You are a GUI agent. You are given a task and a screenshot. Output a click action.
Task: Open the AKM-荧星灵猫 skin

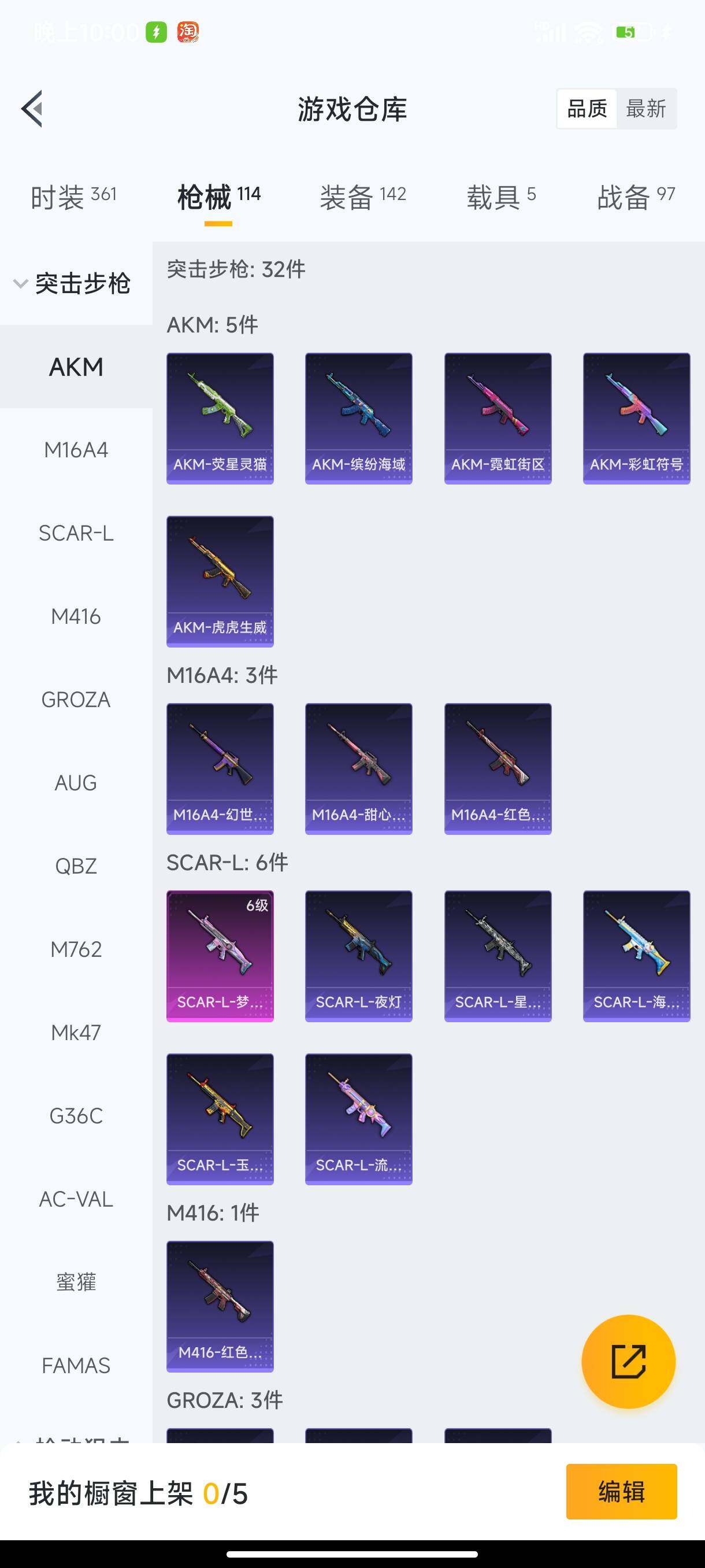click(220, 418)
